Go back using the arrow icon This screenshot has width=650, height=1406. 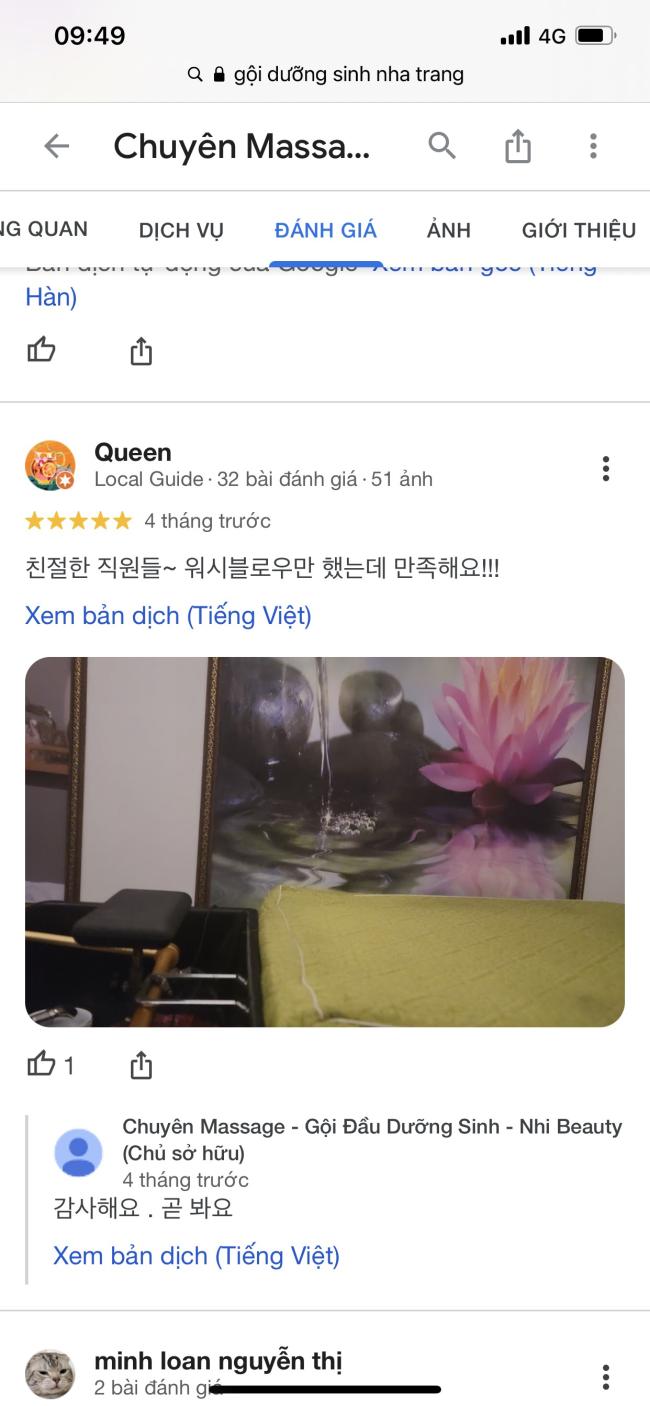coord(57,147)
